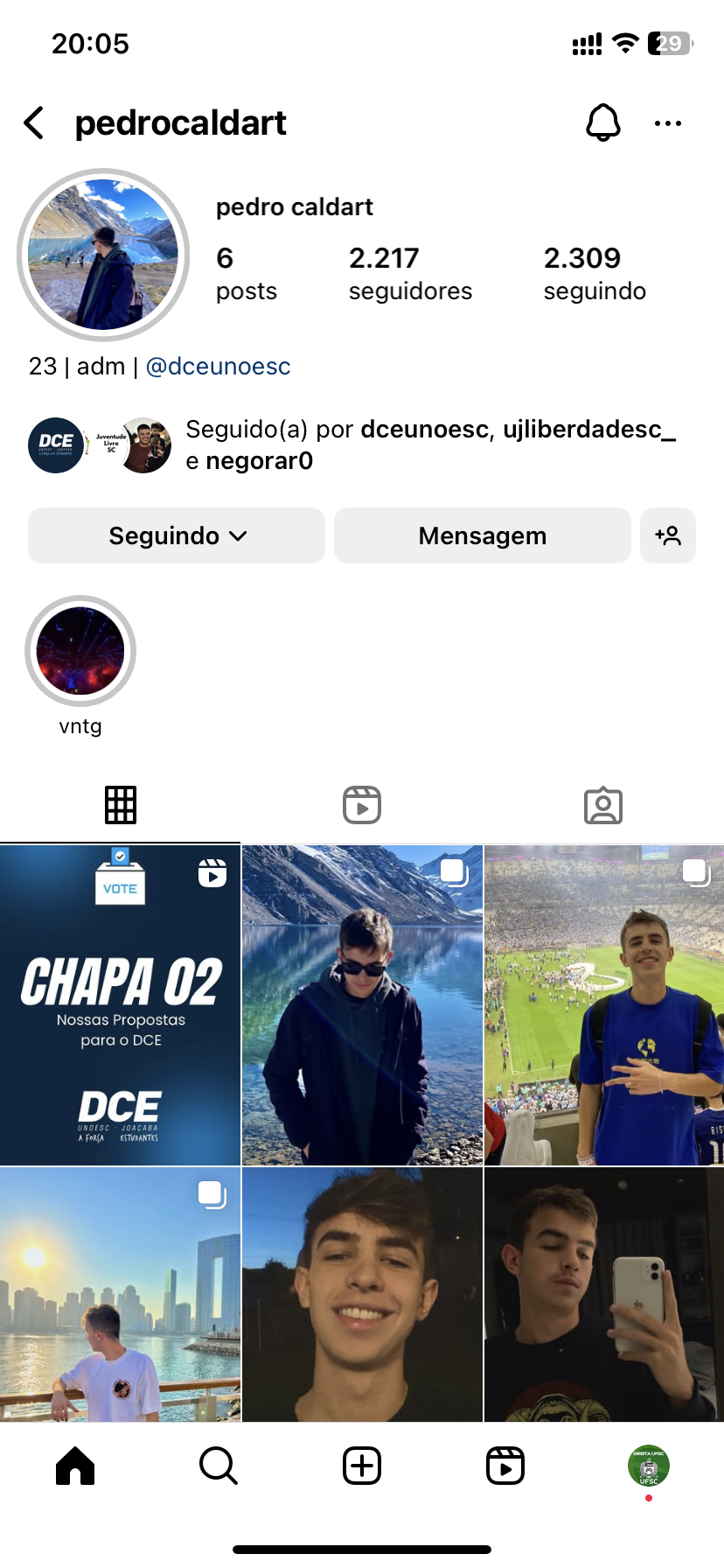Create a new post with the plus icon

click(x=362, y=1466)
